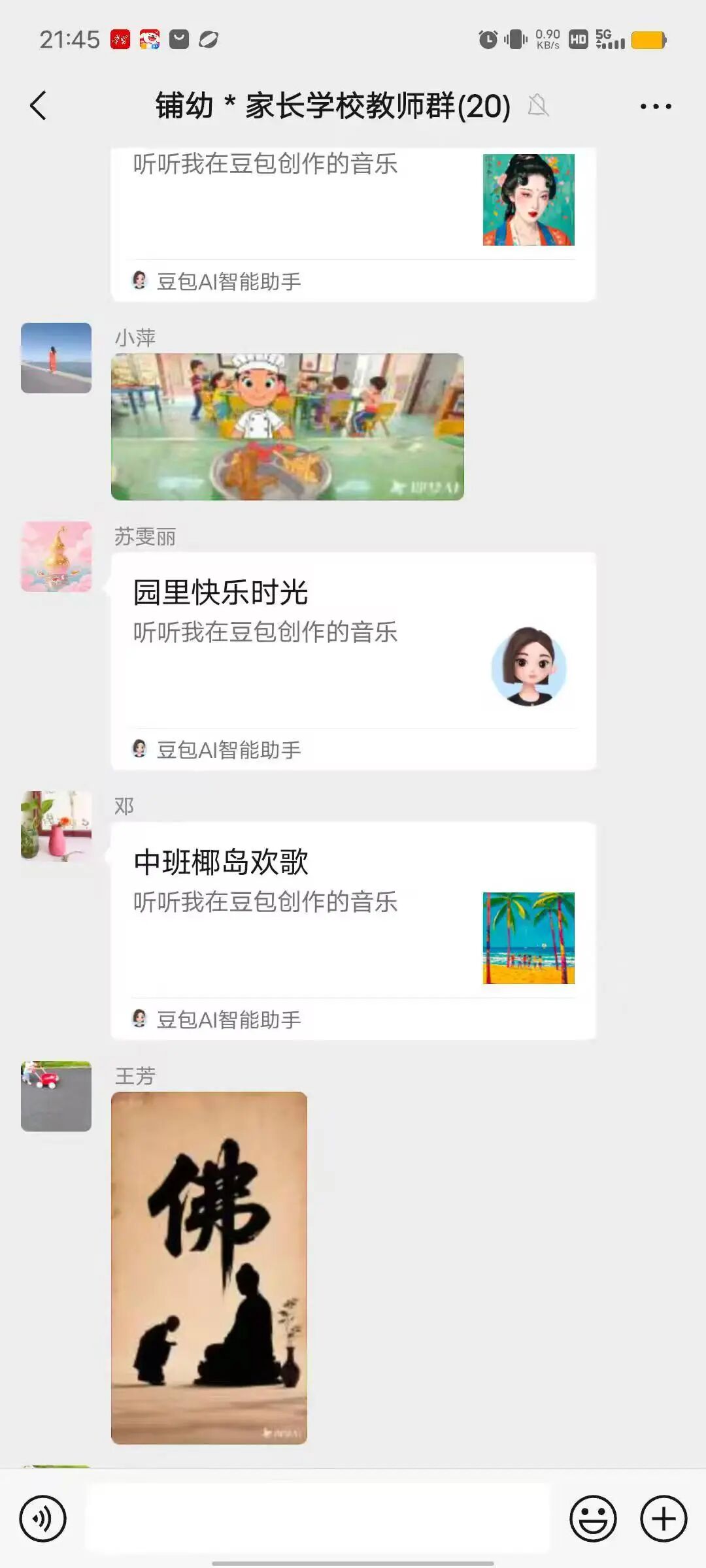Viewport: 706px width, 1568px height.
Task: View 小萍's chef cartoon image
Action: pyautogui.click(x=288, y=427)
